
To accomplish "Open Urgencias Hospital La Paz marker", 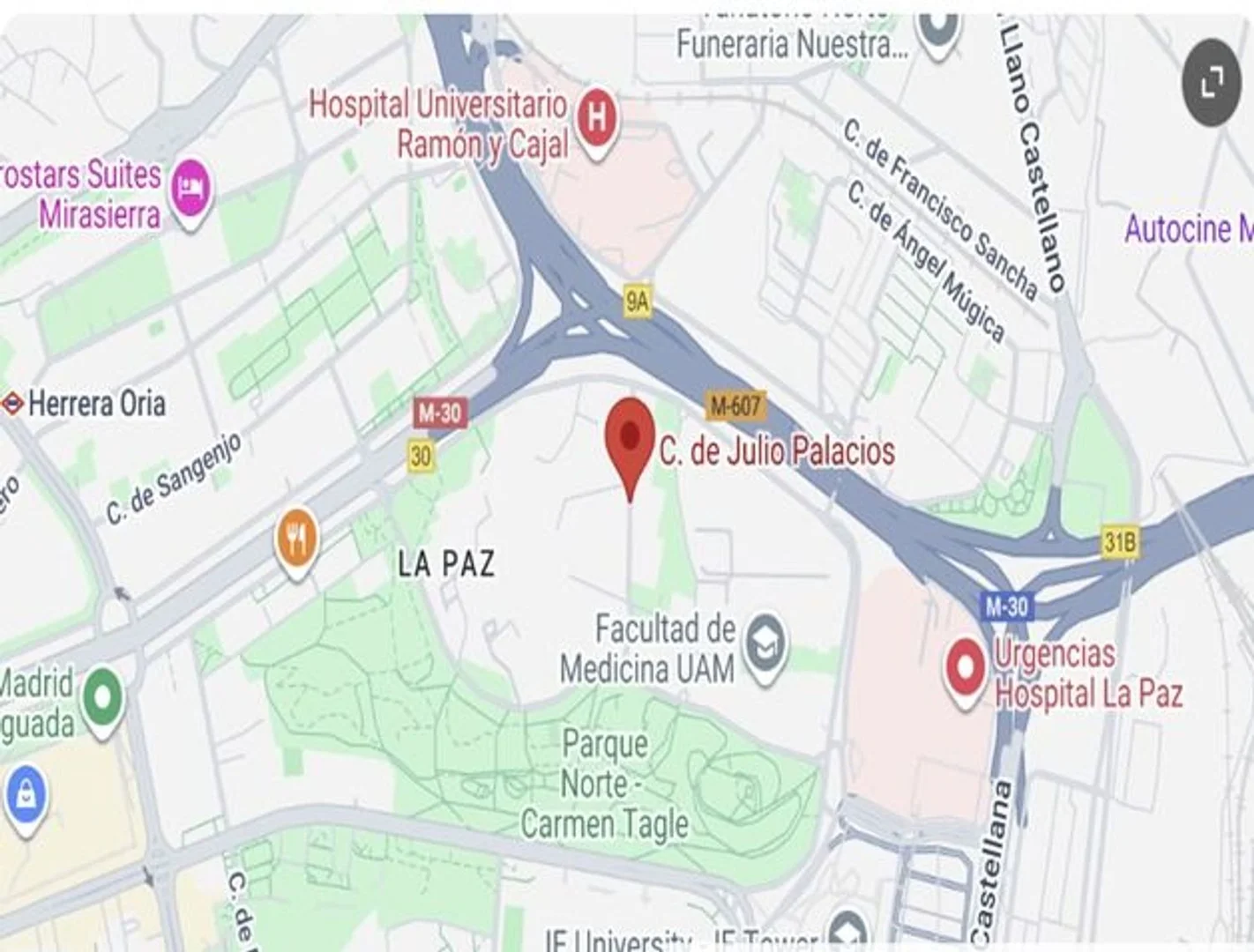I will pos(965,669).
